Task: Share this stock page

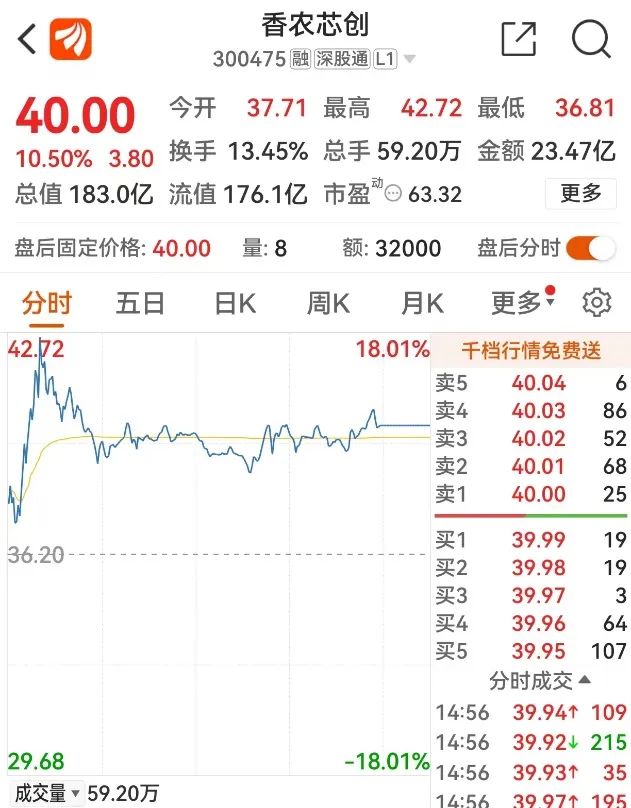Action: tap(518, 40)
